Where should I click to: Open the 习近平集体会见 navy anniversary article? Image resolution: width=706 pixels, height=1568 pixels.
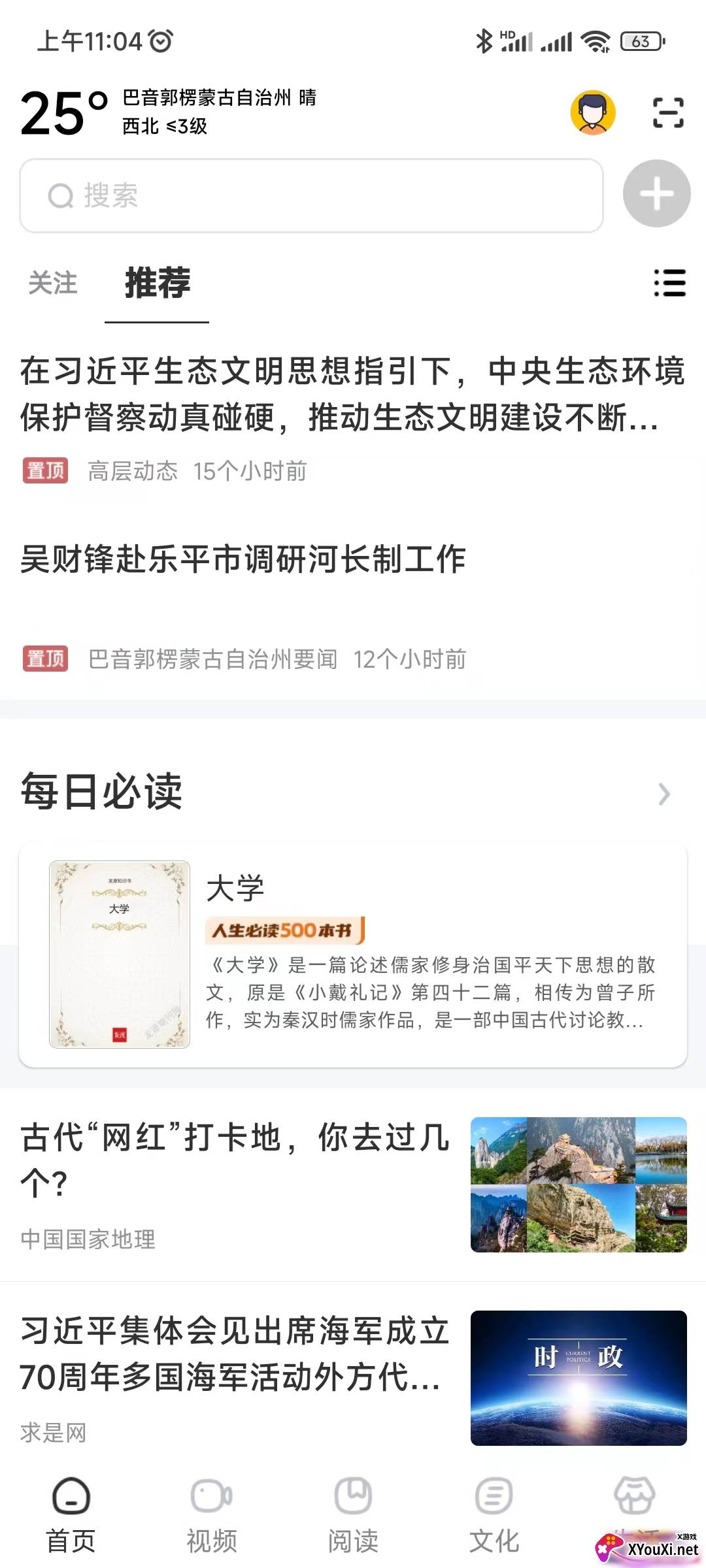point(235,1354)
